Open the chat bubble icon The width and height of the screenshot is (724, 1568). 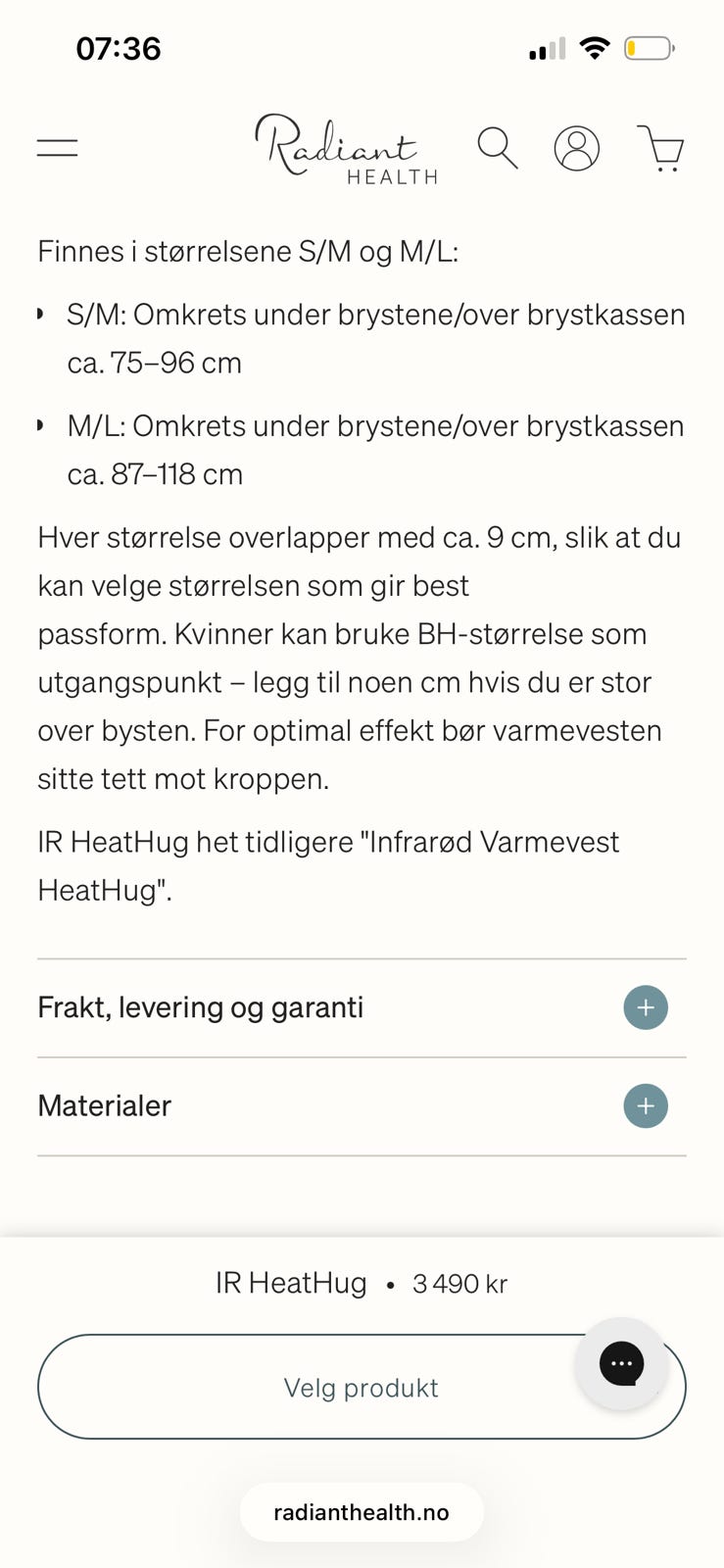point(622,1363)
